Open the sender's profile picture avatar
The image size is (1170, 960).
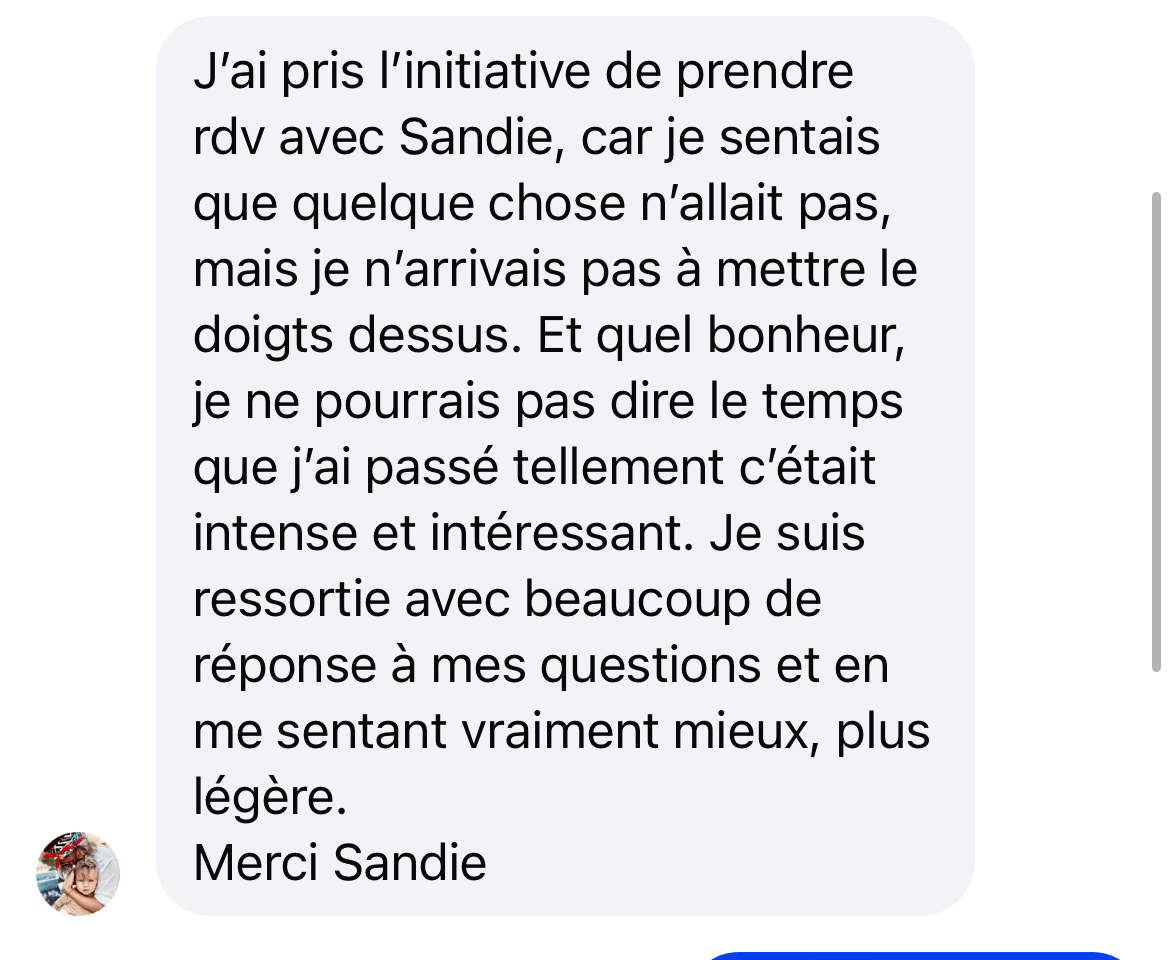click(78, 872)
